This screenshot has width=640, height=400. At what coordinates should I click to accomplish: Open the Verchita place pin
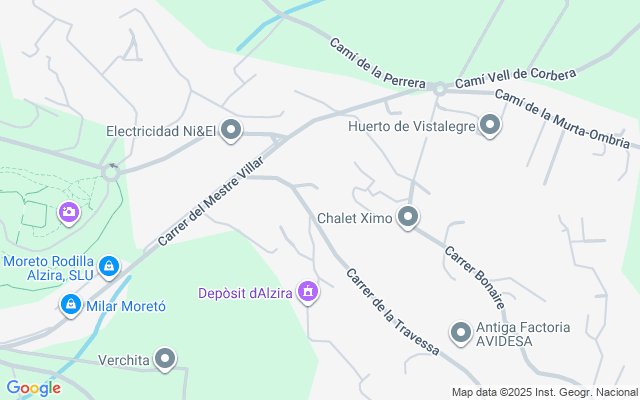point(165,358)
